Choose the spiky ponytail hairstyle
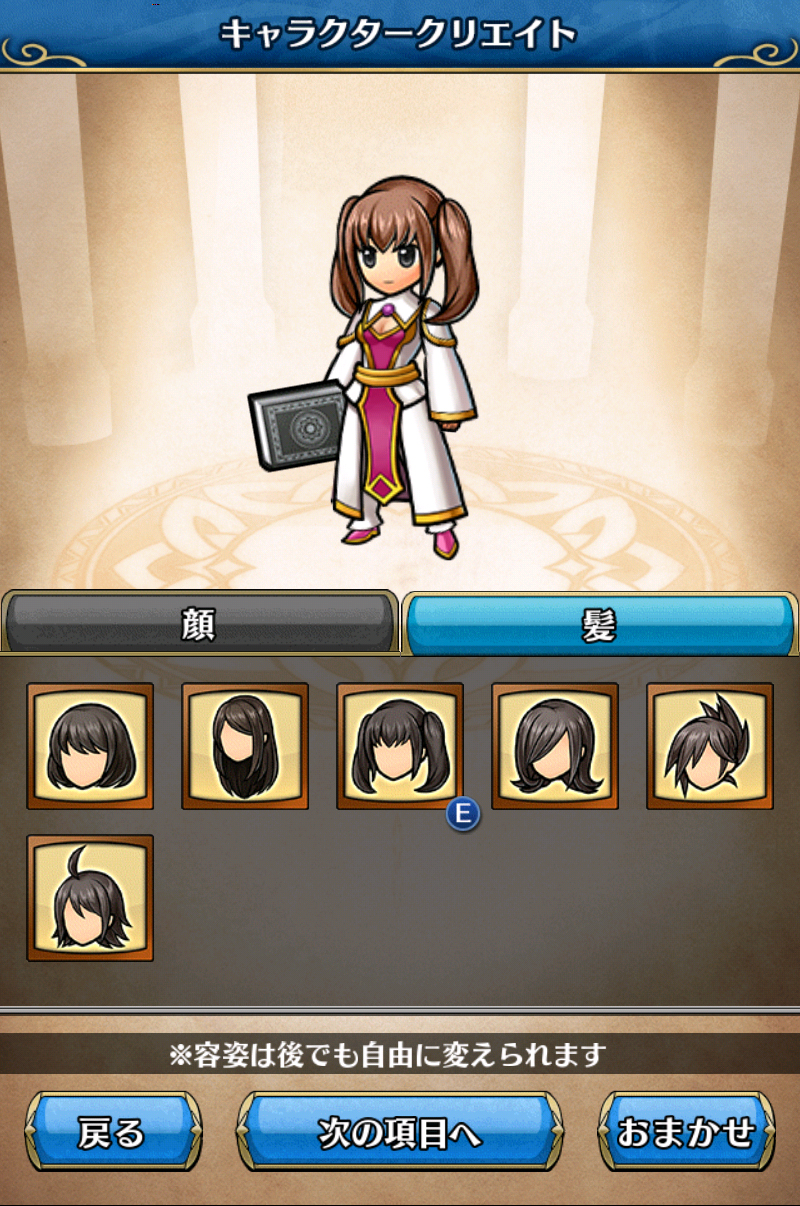800x1206 pixels. (x=710, y=746)
